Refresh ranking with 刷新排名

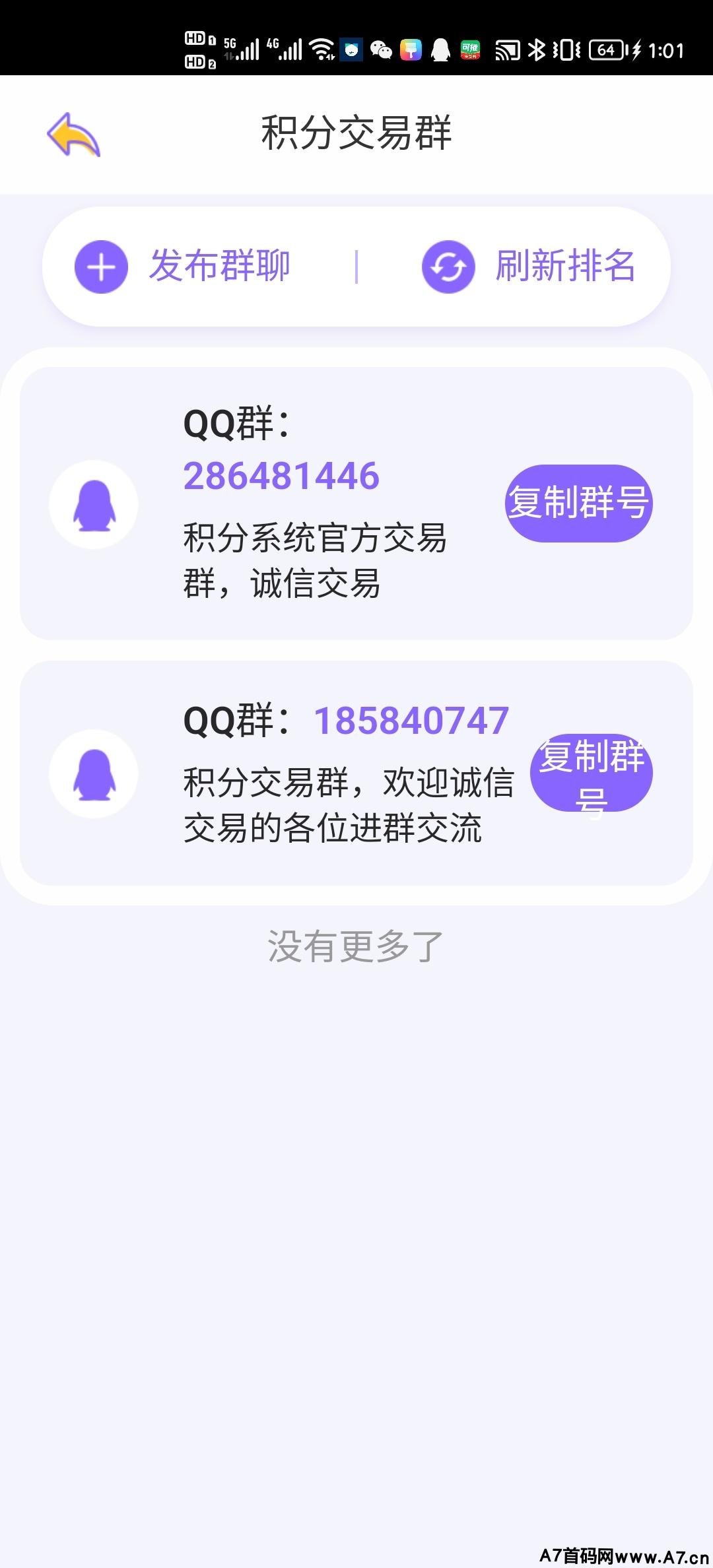(529, 267)
